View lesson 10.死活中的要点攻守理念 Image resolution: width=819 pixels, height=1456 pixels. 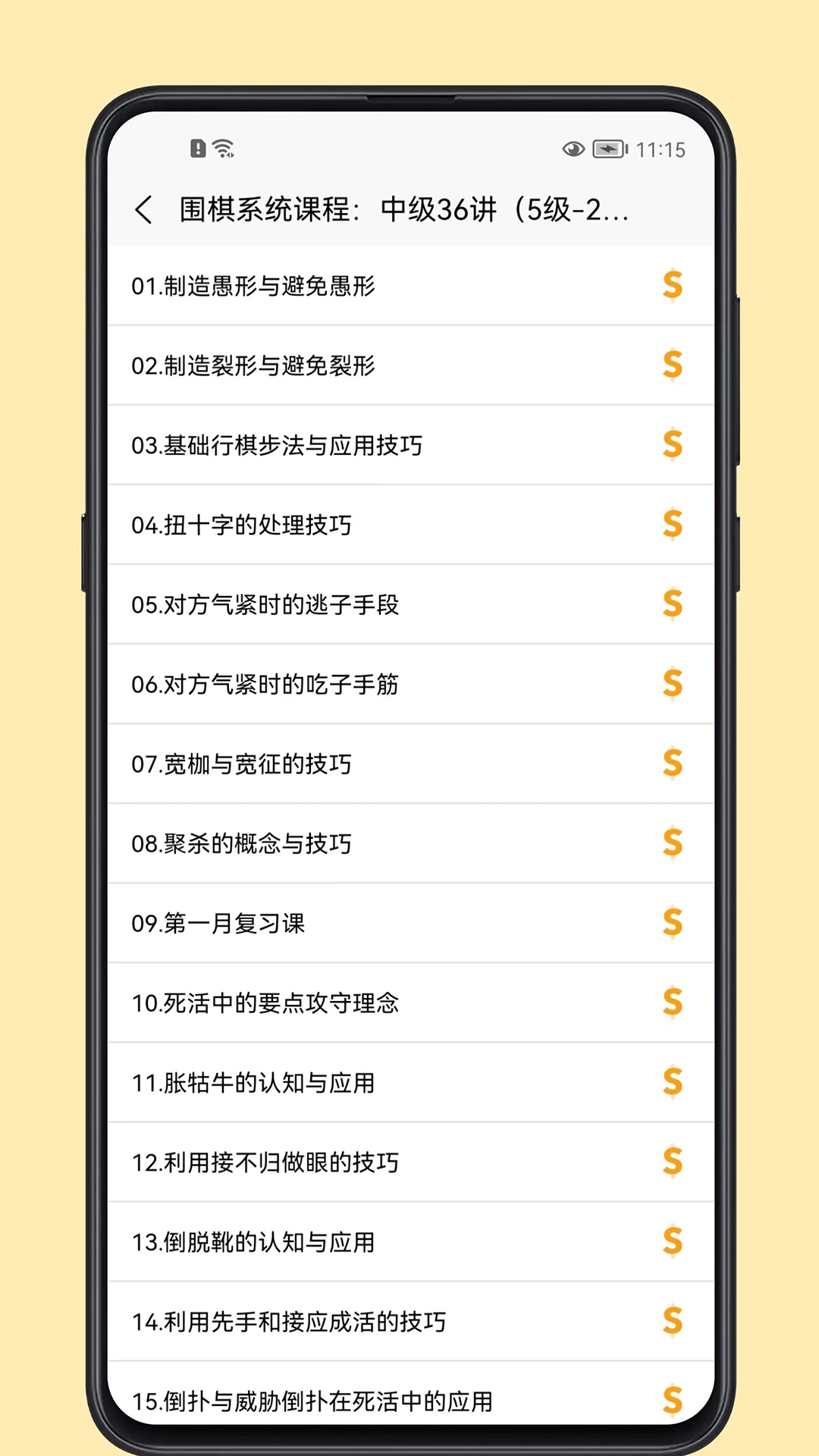[x=265, y=1003]
